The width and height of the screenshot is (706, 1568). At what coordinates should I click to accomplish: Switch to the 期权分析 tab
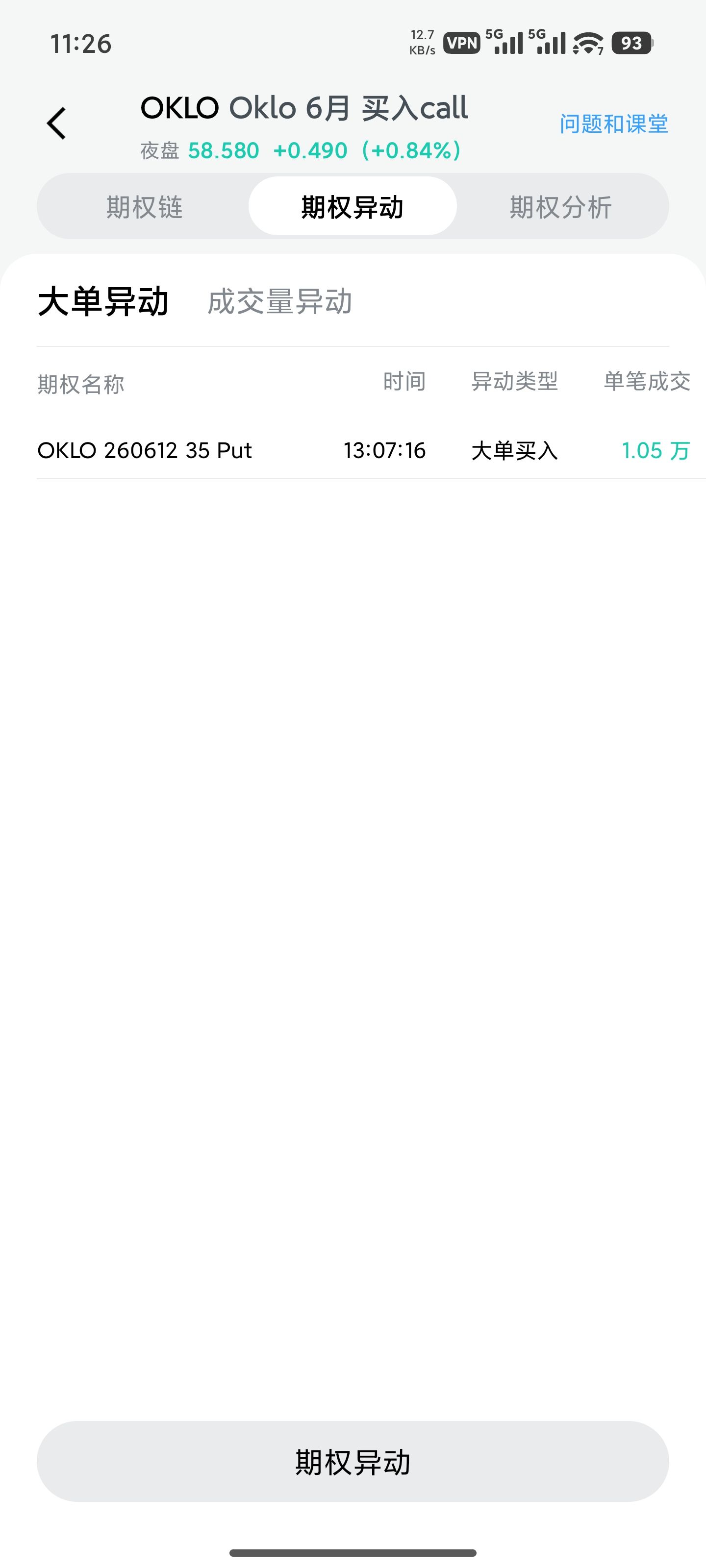[x=560, y=207]
